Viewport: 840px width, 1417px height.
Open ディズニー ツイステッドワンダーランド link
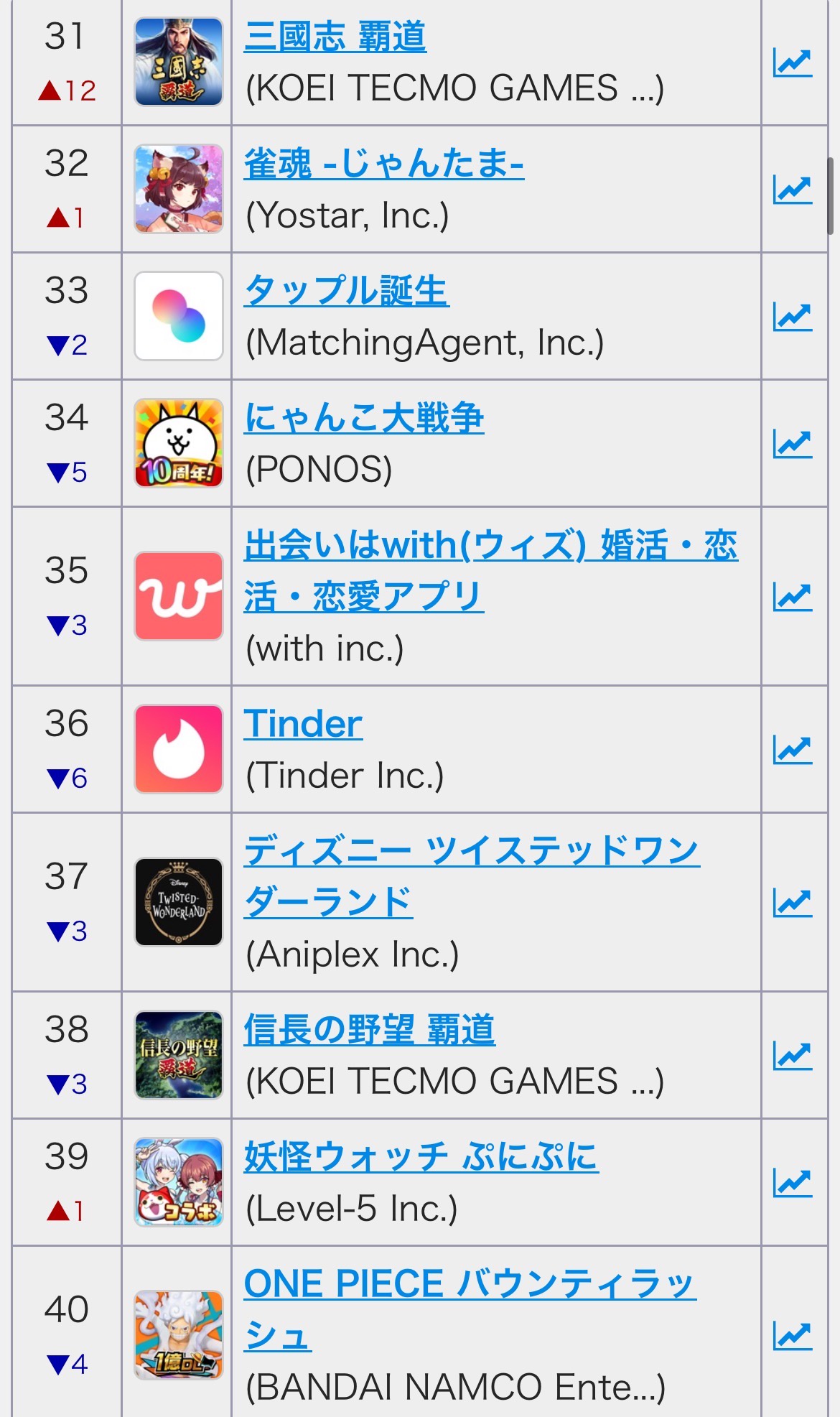coord(471,852)
